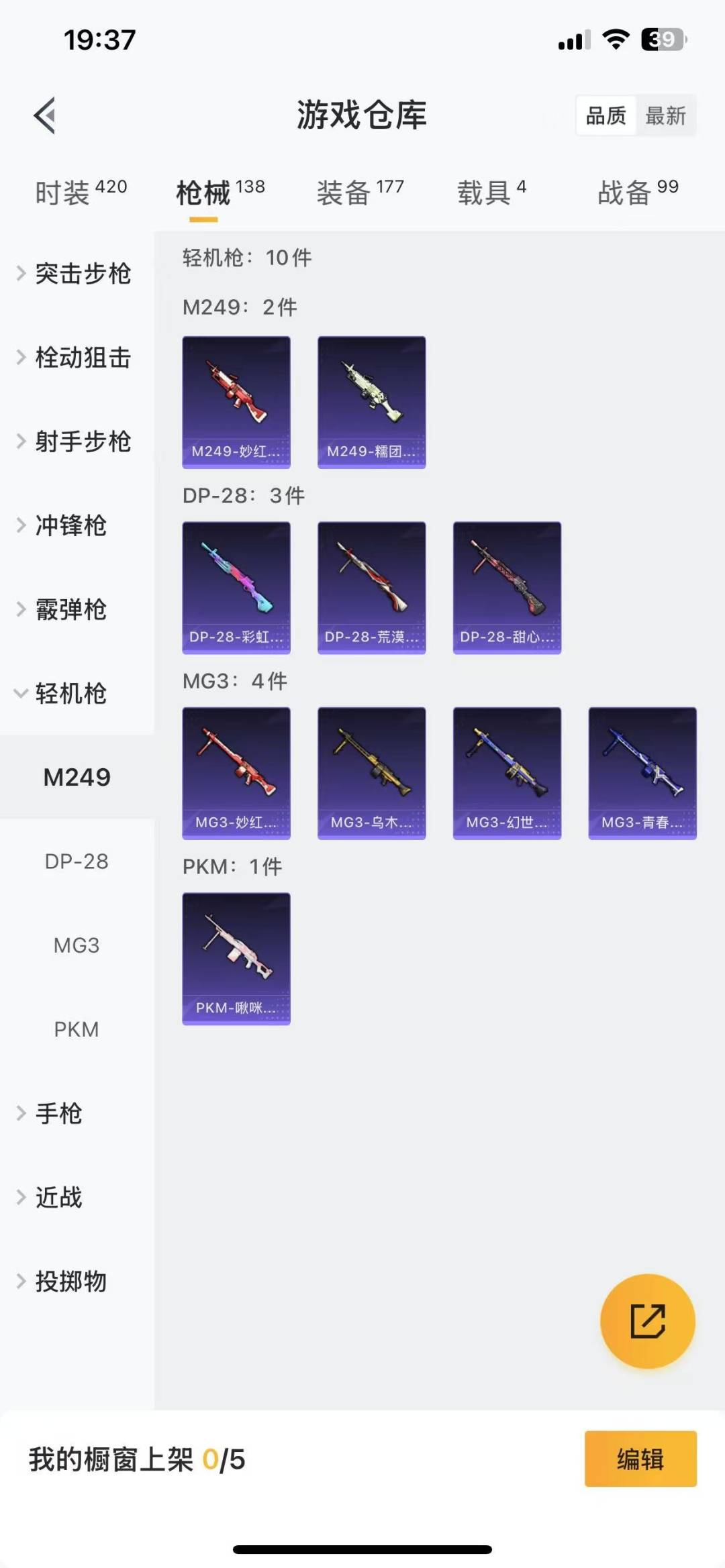Collapse the 轻机枪 category
Screen dimensions: 725x1568
70,694
